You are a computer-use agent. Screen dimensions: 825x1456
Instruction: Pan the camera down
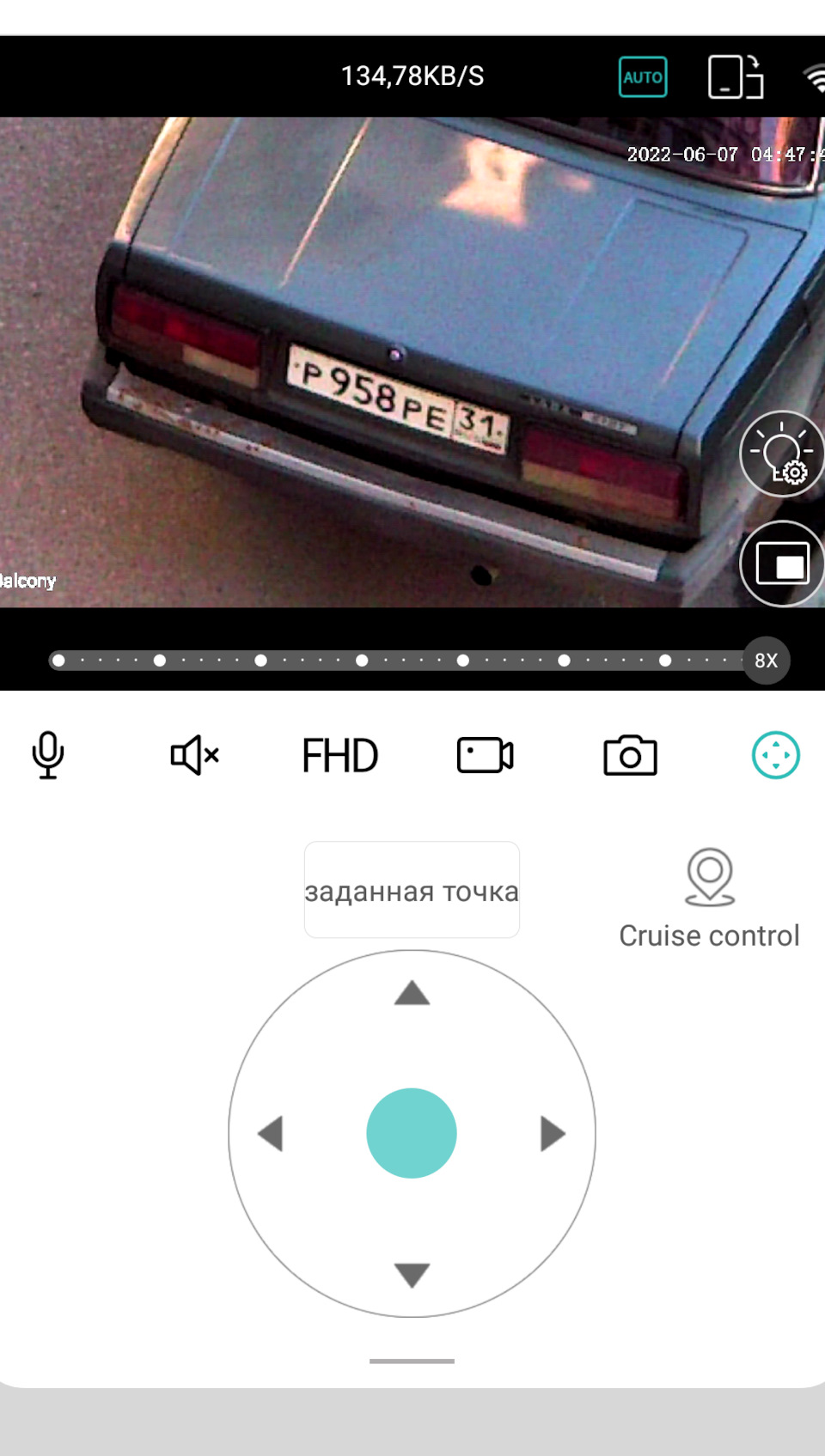tap(412, 1275)
